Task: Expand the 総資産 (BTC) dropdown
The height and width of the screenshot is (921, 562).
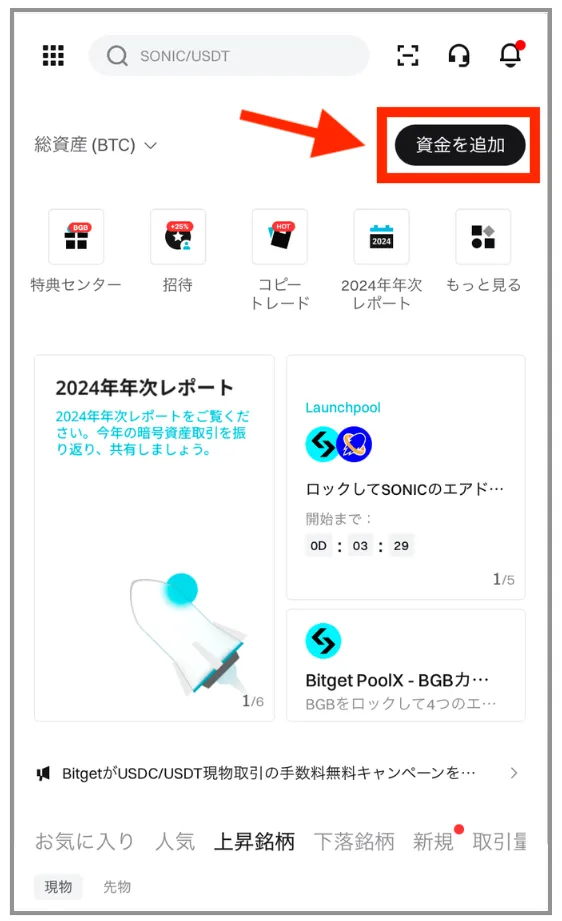Action: pyautogui.click(x=95, y=144)
